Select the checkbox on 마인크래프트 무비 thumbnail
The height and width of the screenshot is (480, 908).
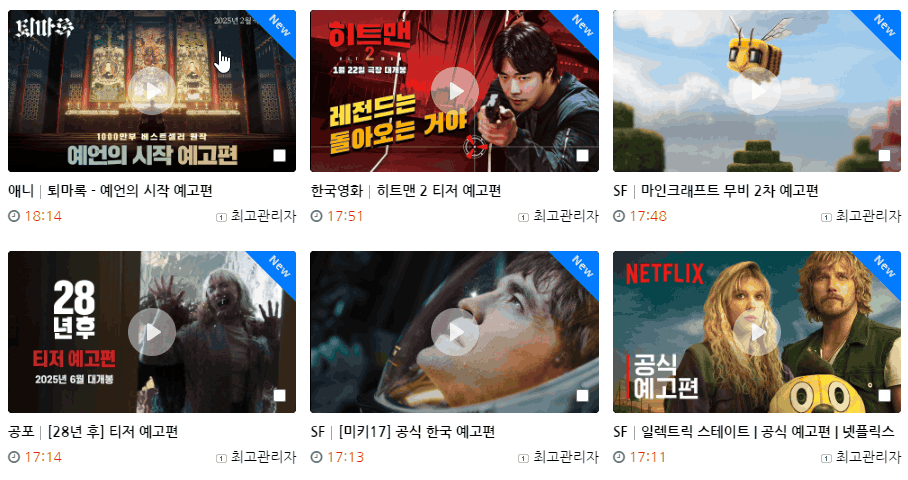pyautogui.click(x=884, y=156)
